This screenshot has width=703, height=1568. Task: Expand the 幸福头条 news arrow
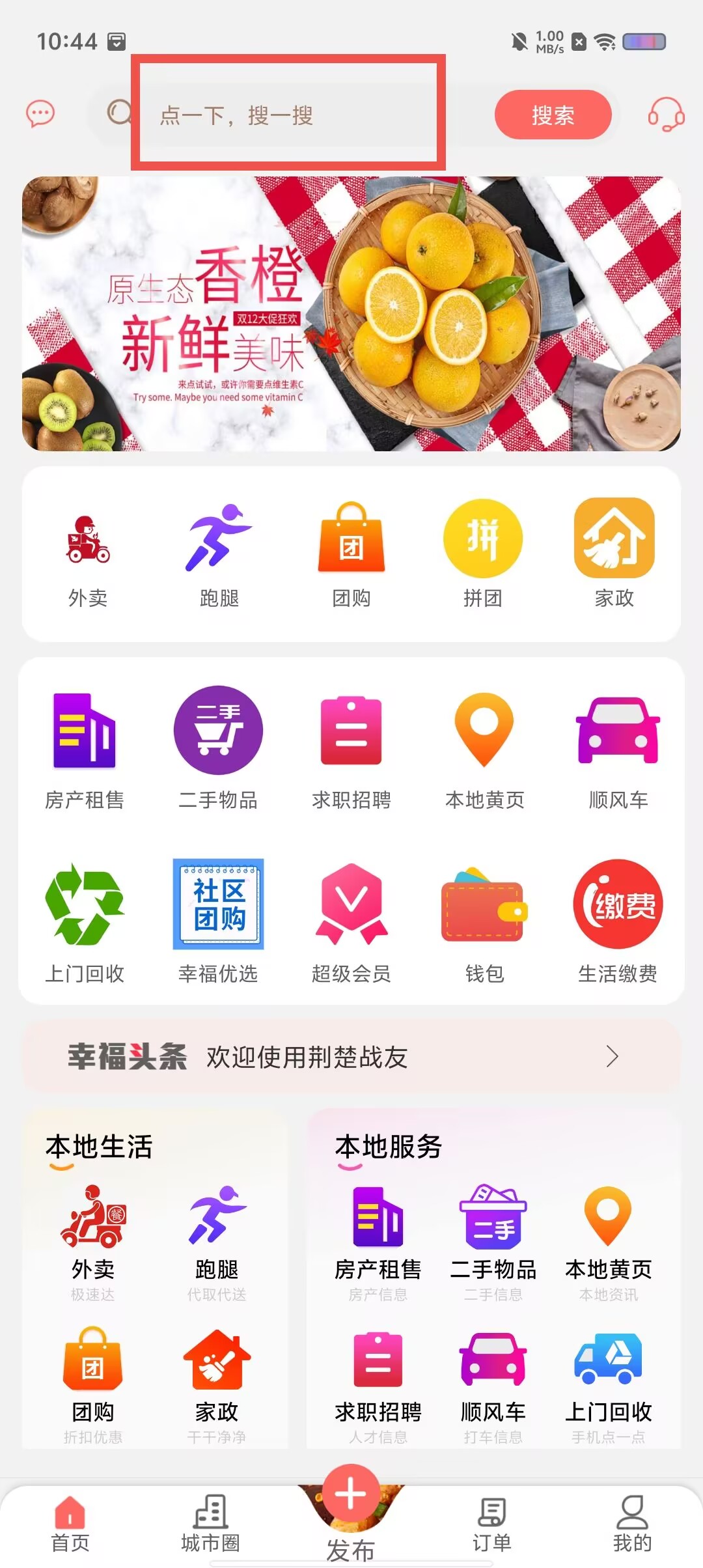(x=611, y=1056)
